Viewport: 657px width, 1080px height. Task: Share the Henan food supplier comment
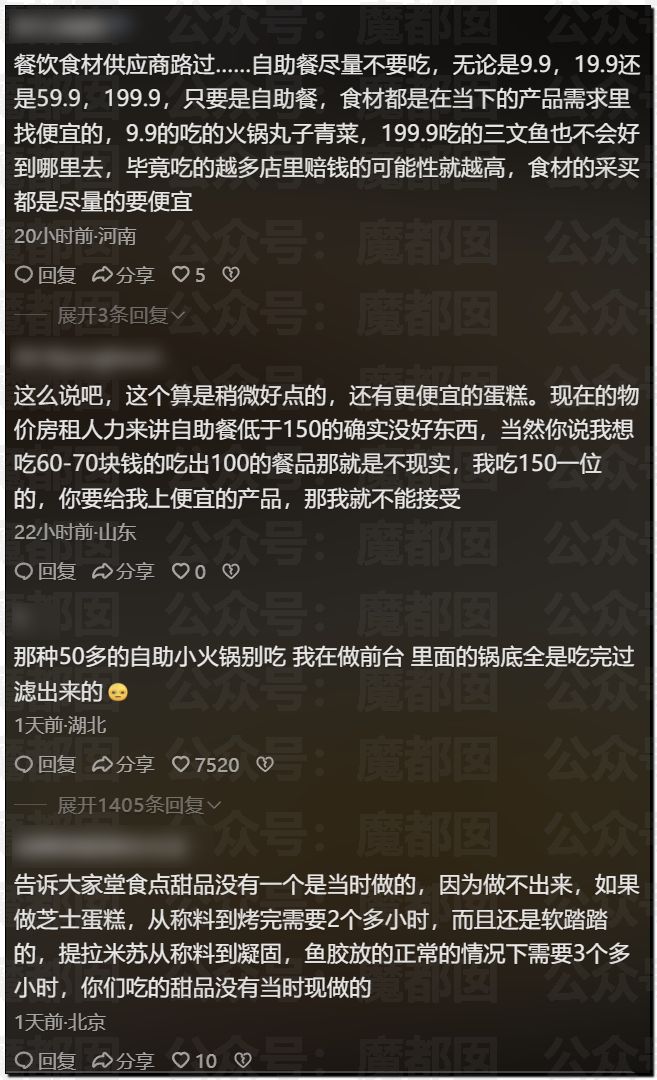click(122, 274)
